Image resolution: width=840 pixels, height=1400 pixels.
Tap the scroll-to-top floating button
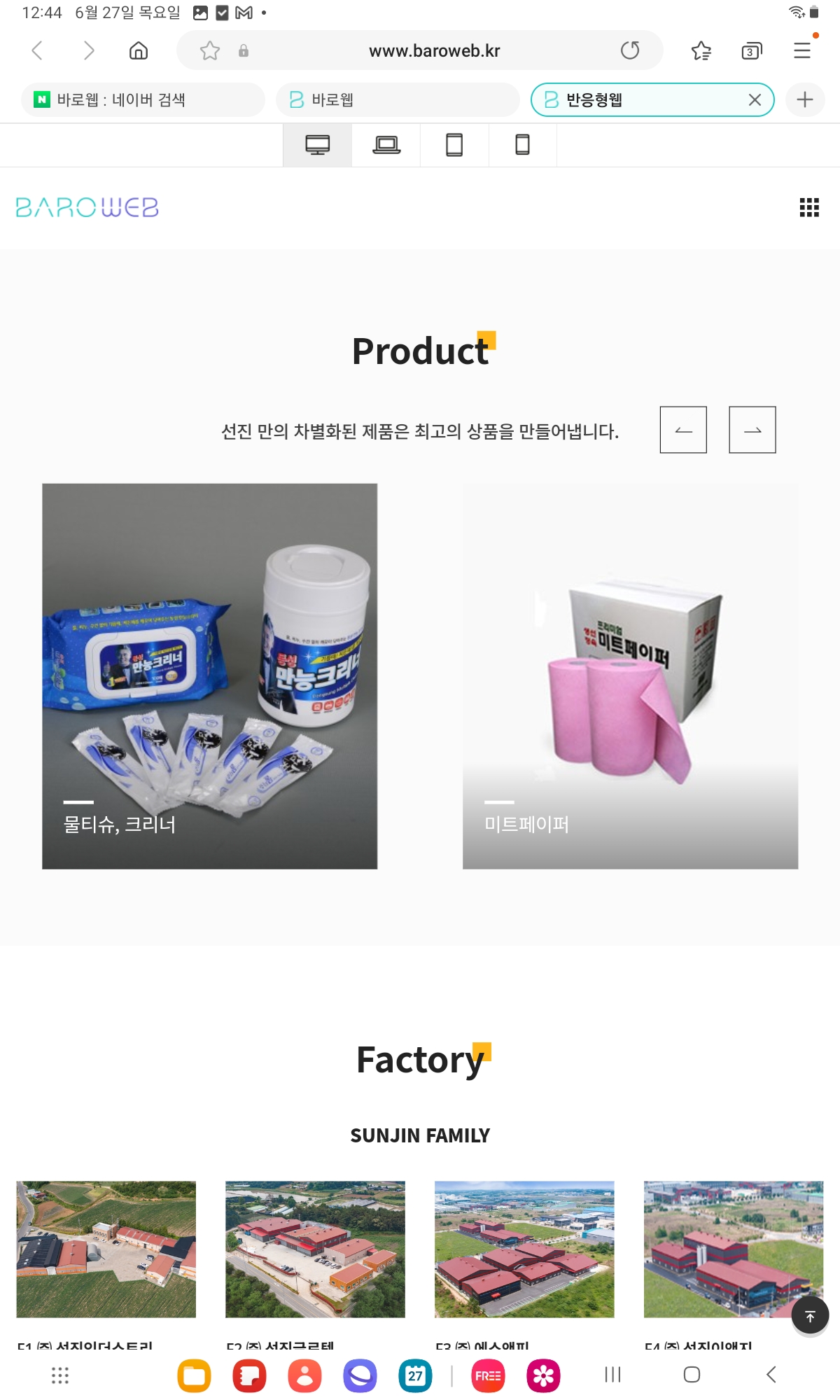click(x=810, y=1317)
